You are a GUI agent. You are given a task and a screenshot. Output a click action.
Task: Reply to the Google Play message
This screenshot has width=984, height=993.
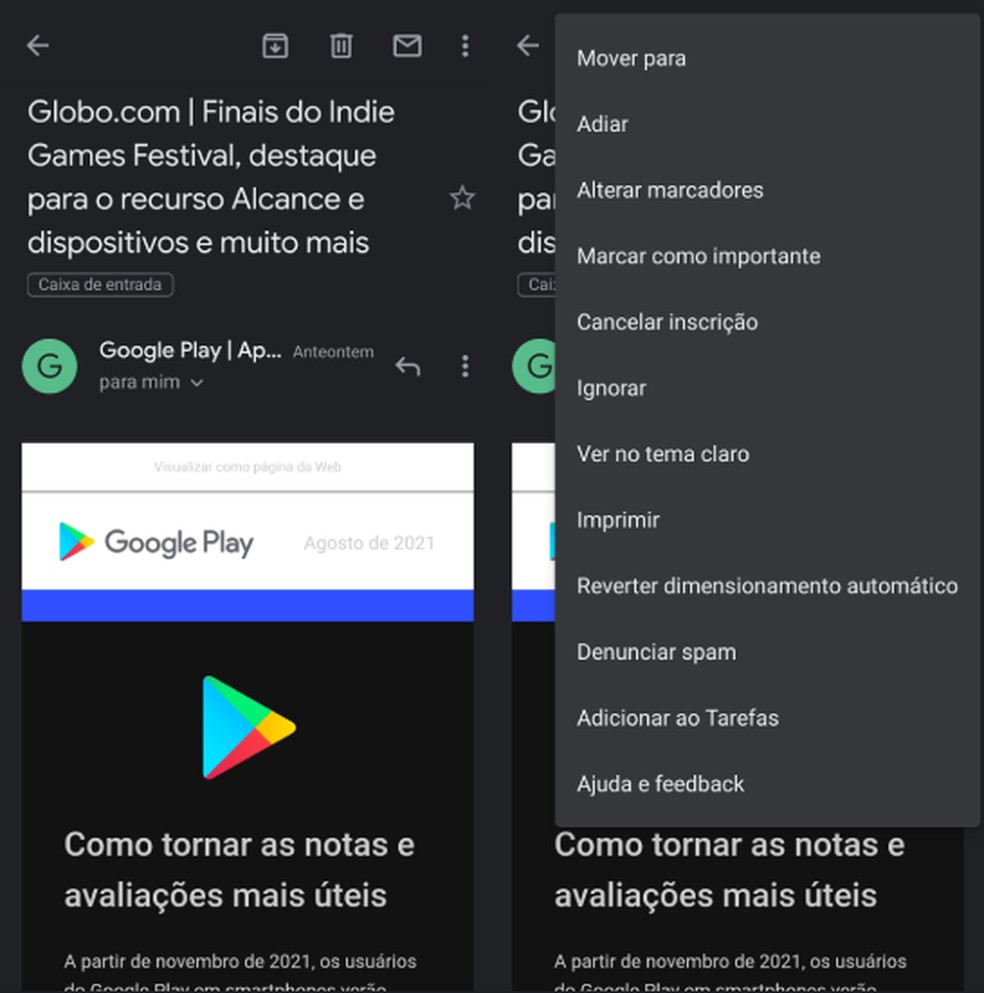click(x=408, y=366)
